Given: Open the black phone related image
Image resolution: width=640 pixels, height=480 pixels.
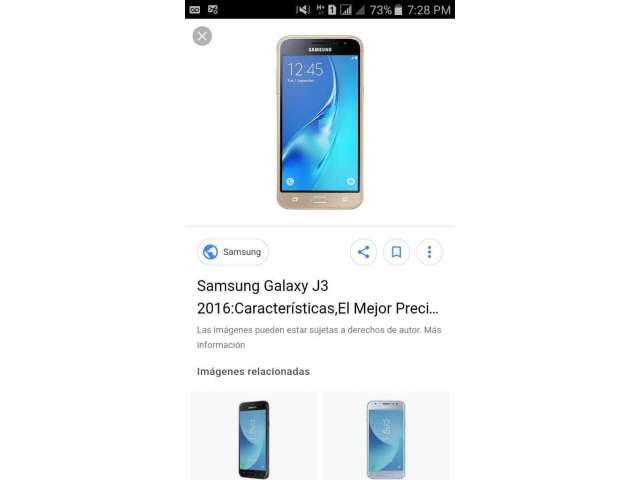Looking at the screenshot, I should point(254,437).
